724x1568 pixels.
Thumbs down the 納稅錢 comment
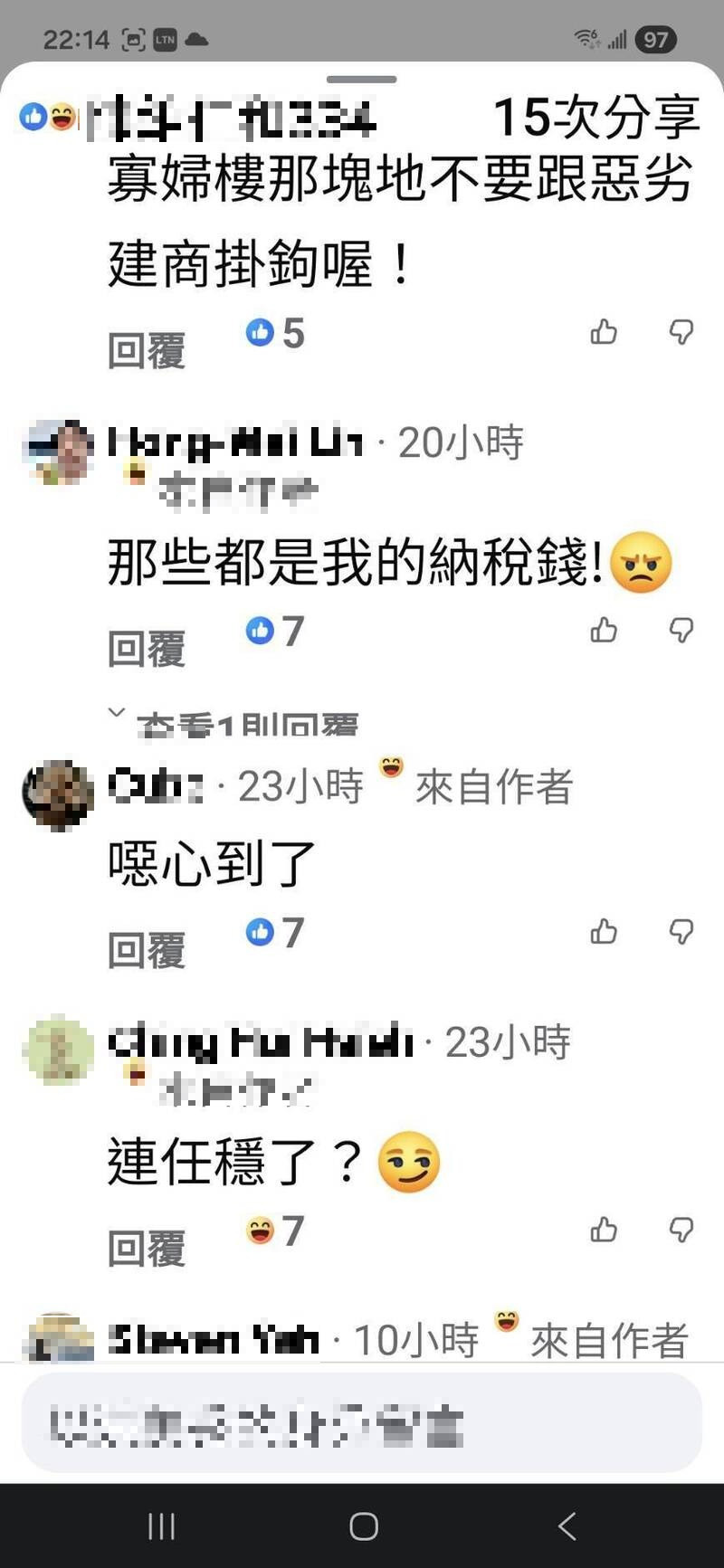click(x=681, y=630)
